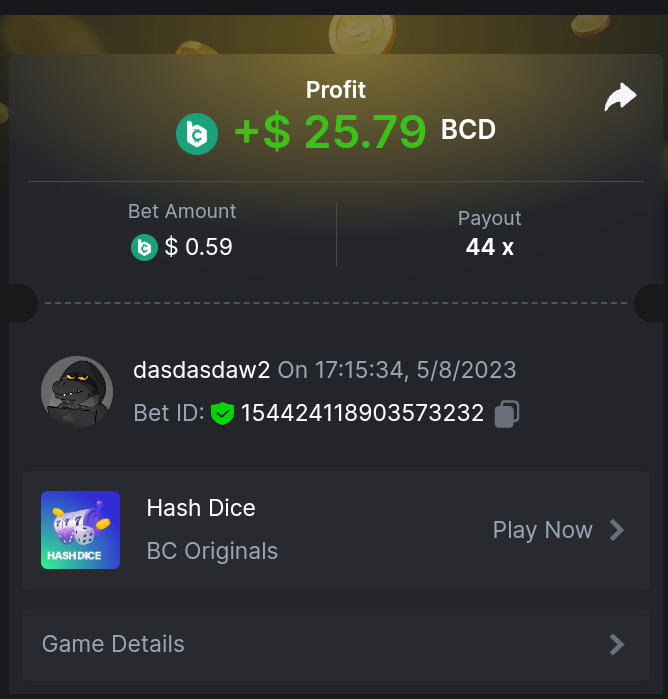This screenshot has width=668, height=699.
Task: Share this profit result
Action: tap(620, 97)
